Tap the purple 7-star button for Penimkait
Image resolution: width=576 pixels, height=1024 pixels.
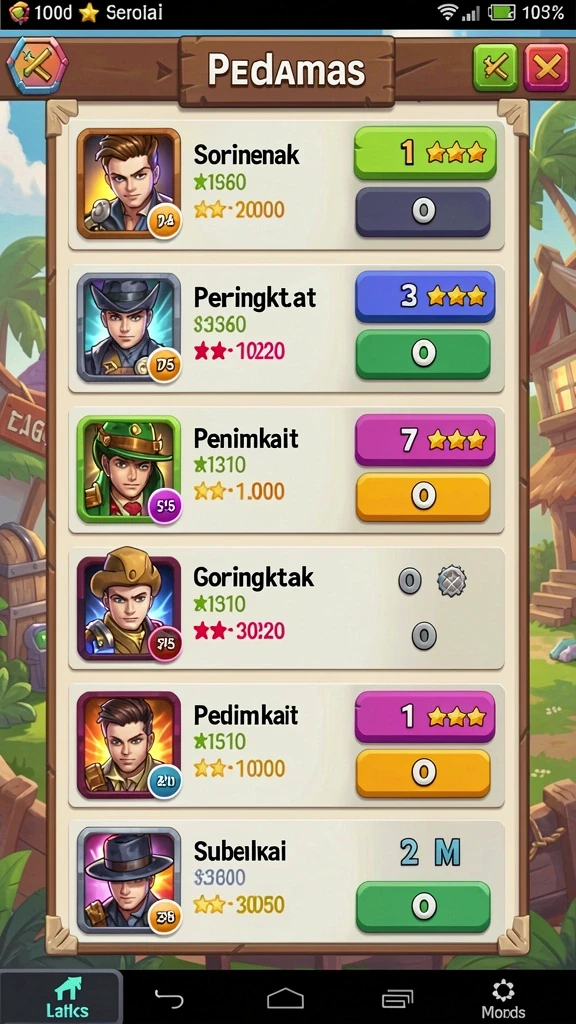tap(425, 440)
